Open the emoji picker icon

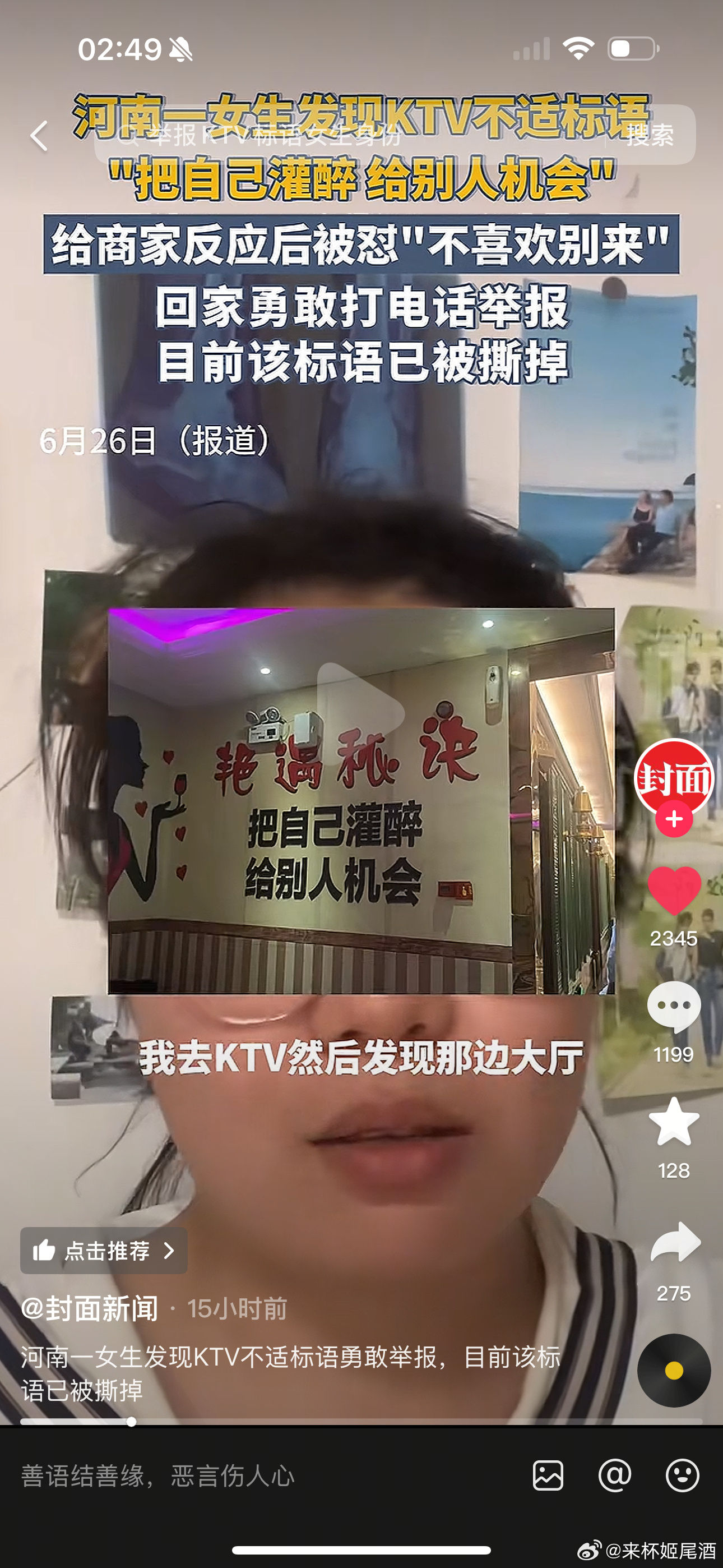click(x=682, y=1475)
